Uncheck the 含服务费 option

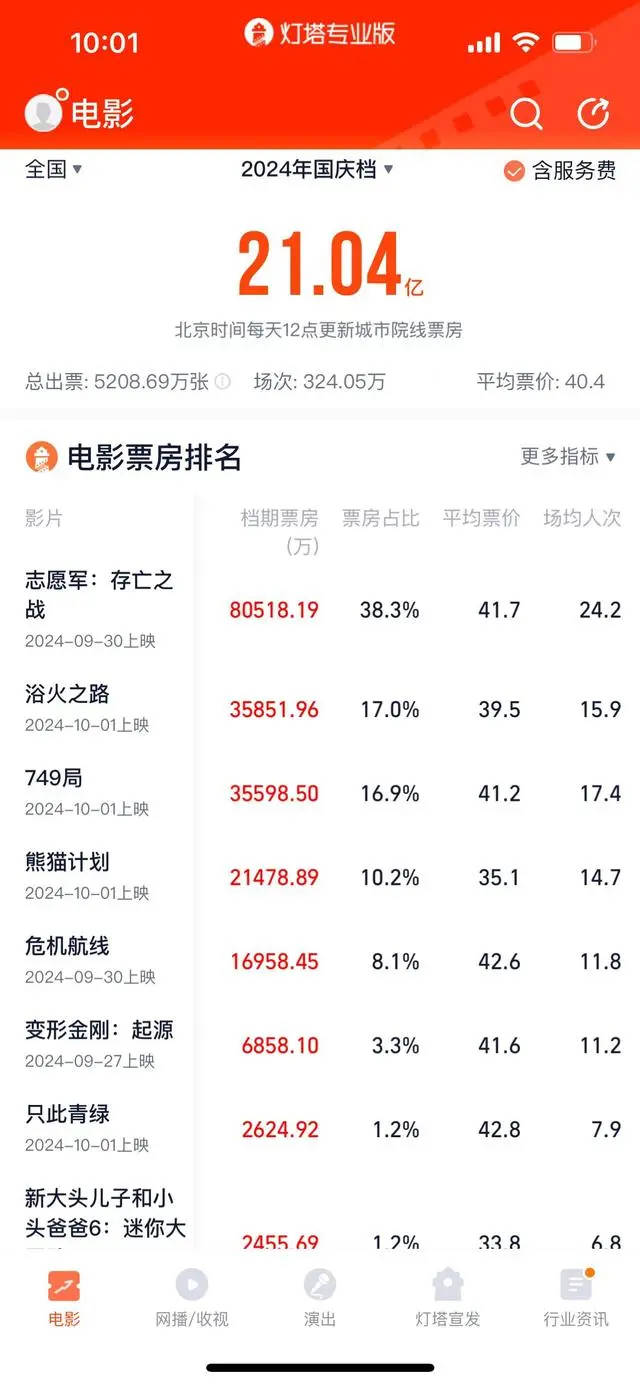(x=560, y=171)
